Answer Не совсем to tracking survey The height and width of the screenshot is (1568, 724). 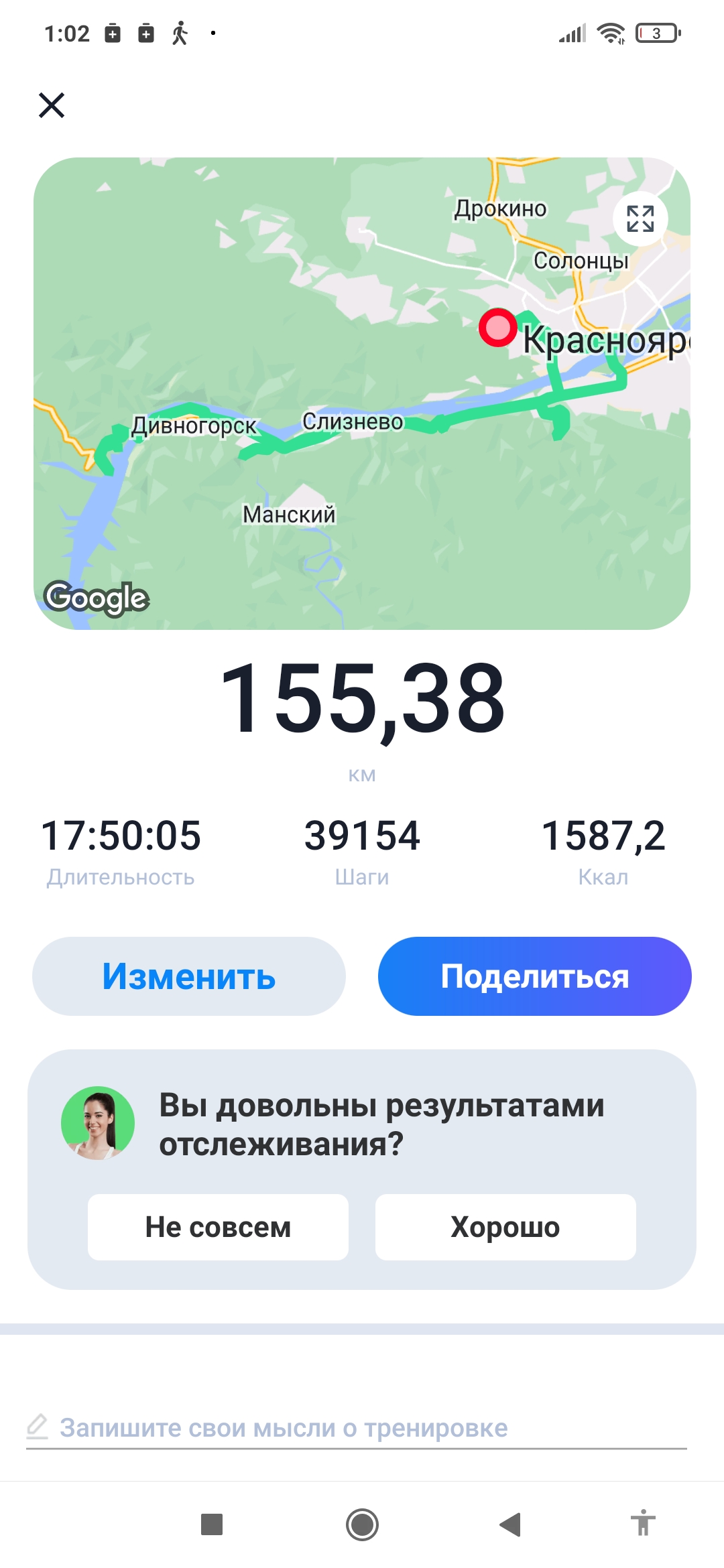tap(218, 1227)
